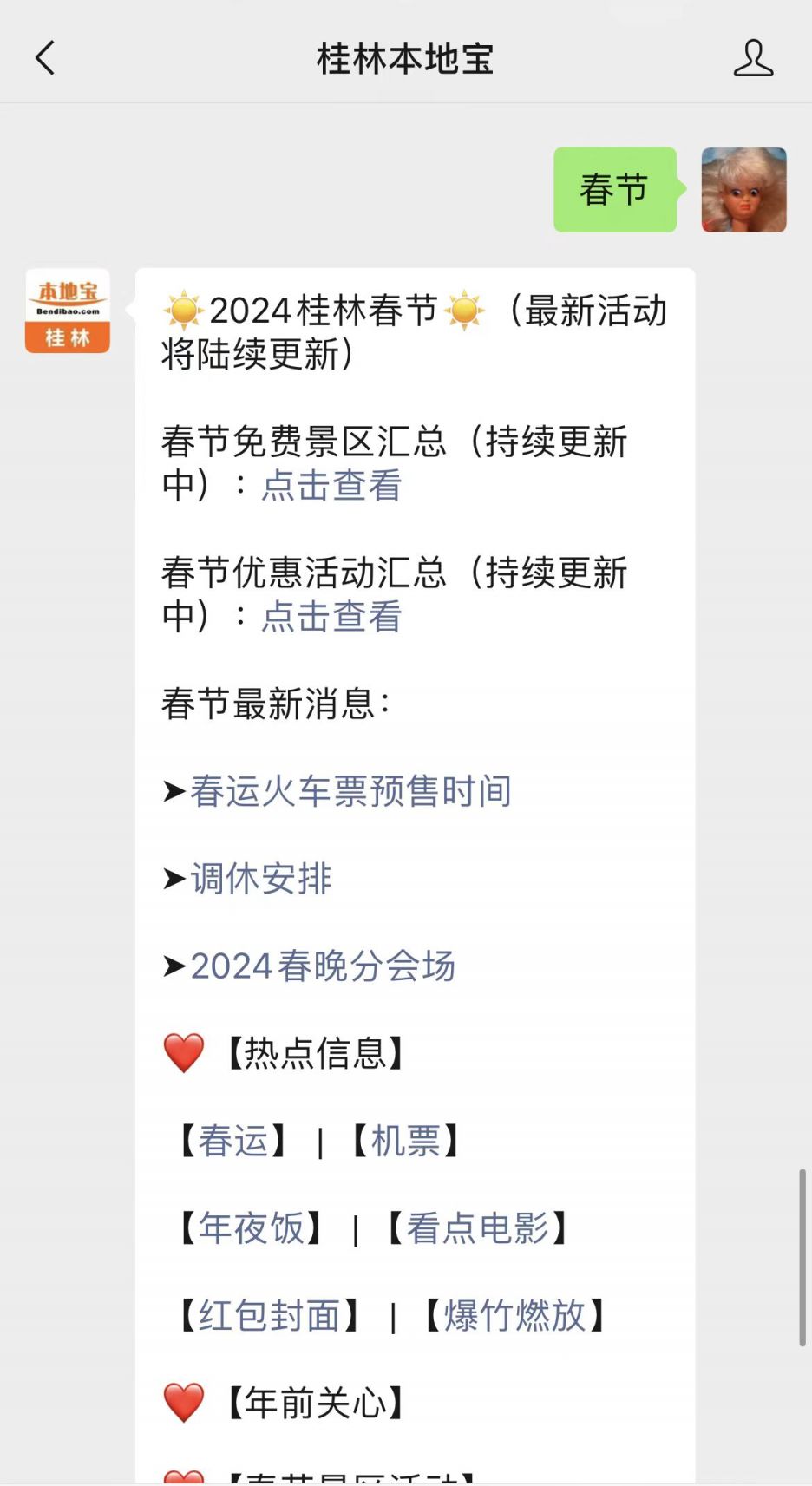Image resolution: width=812 pixels, height=1486 pixels.
Task: Select the 红包封面 link
Action: pyautogui.click(x=269, y=1316)
